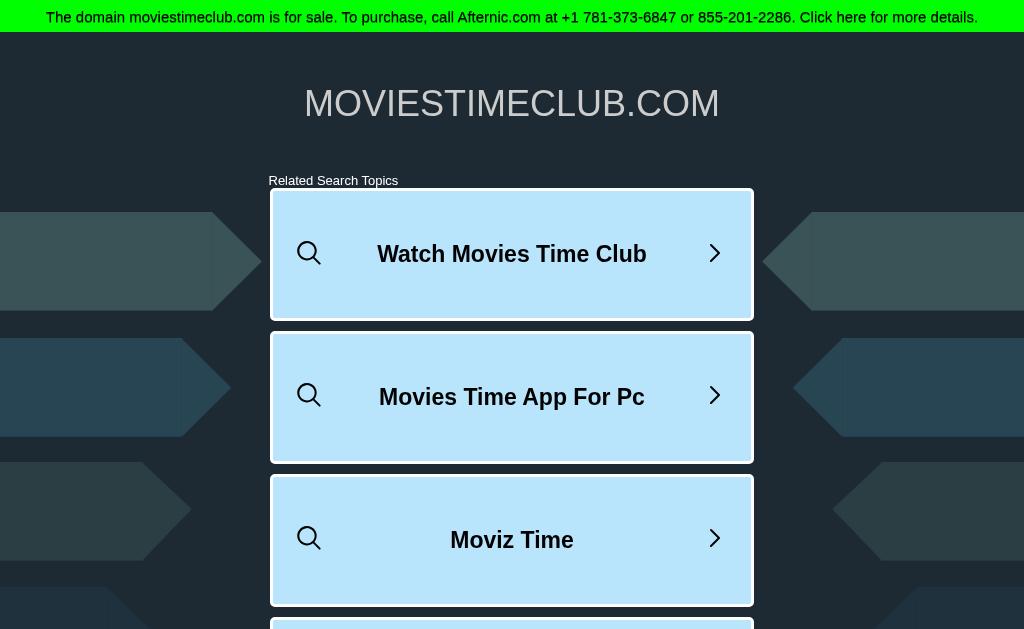Tap the green domain for sale banner

[x=512, y=16]
